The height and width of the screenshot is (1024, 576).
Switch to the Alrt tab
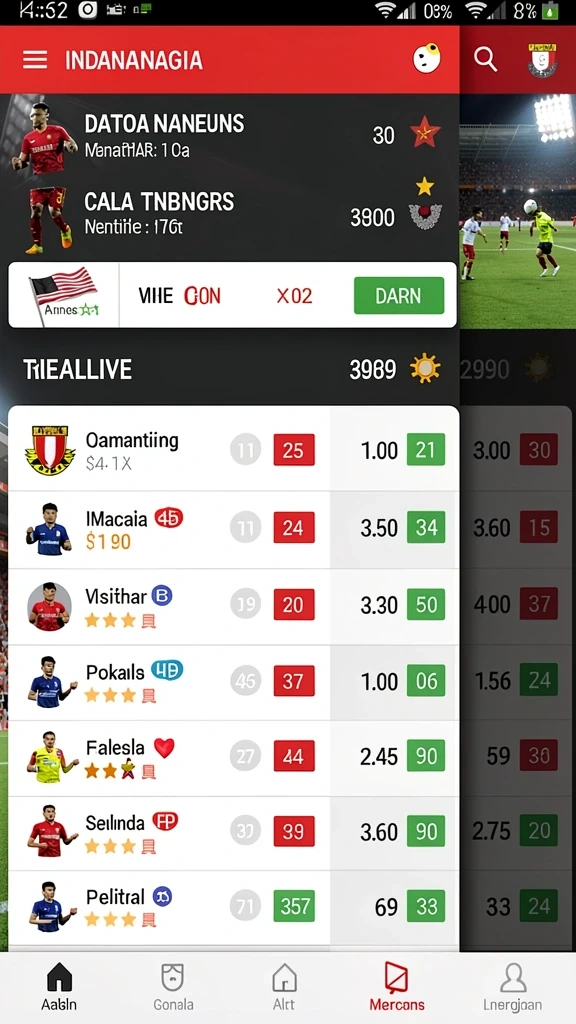[x=284, y=987]
